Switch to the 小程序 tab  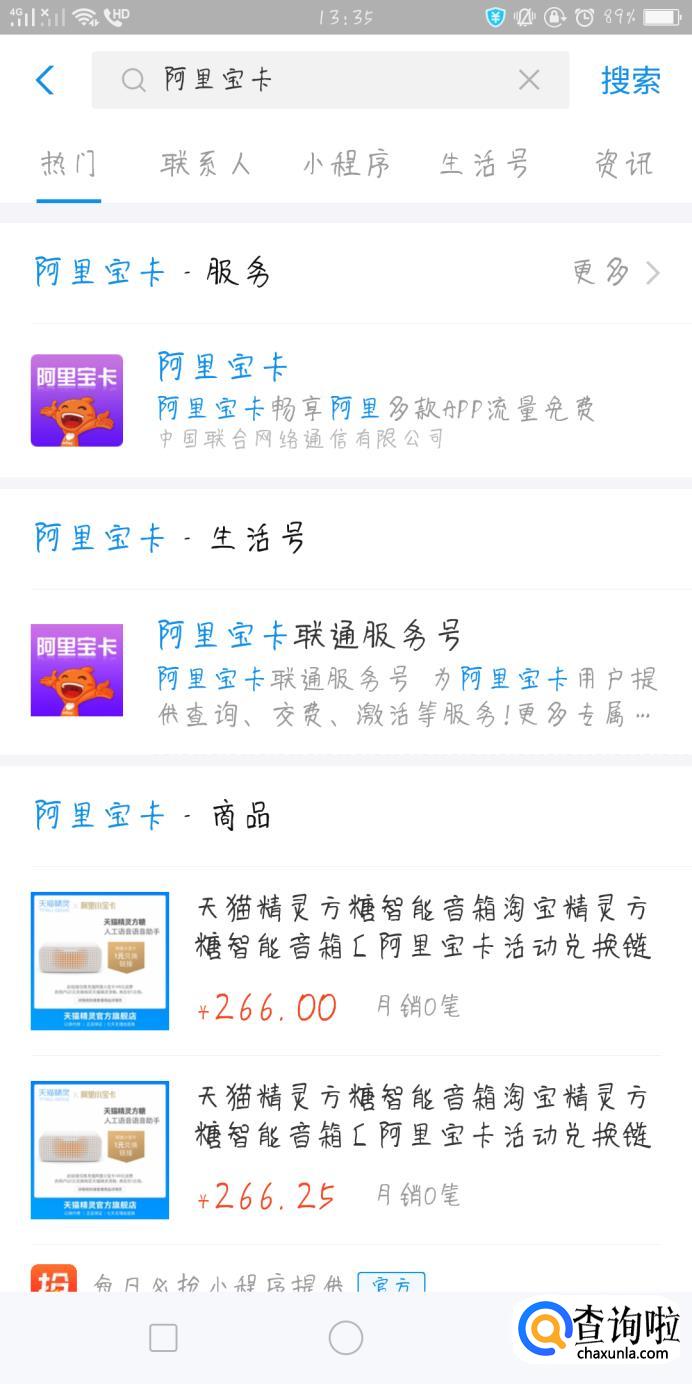(x=346, y=164)
